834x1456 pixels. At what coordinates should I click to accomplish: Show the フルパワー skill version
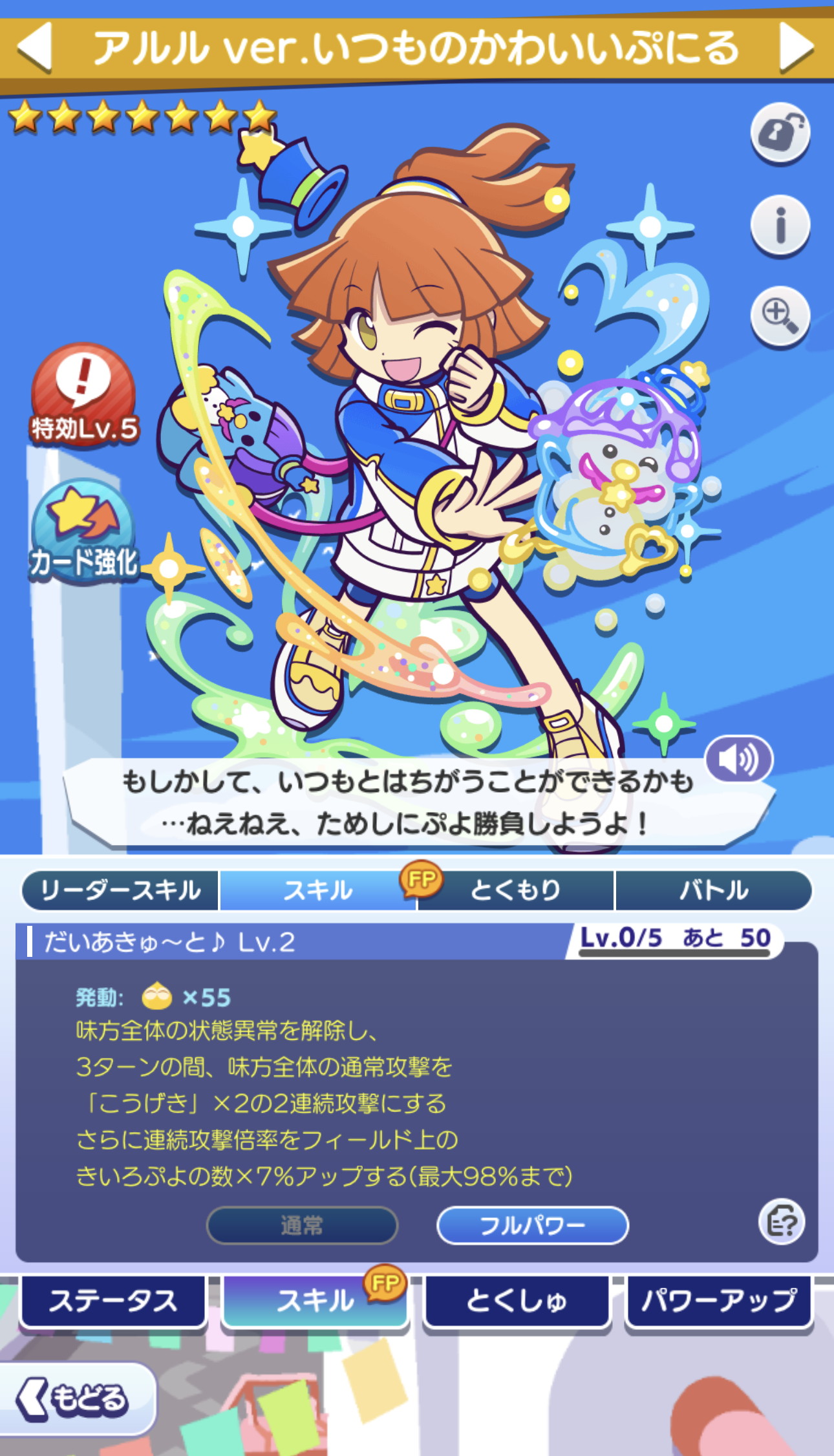point(533,1225)
